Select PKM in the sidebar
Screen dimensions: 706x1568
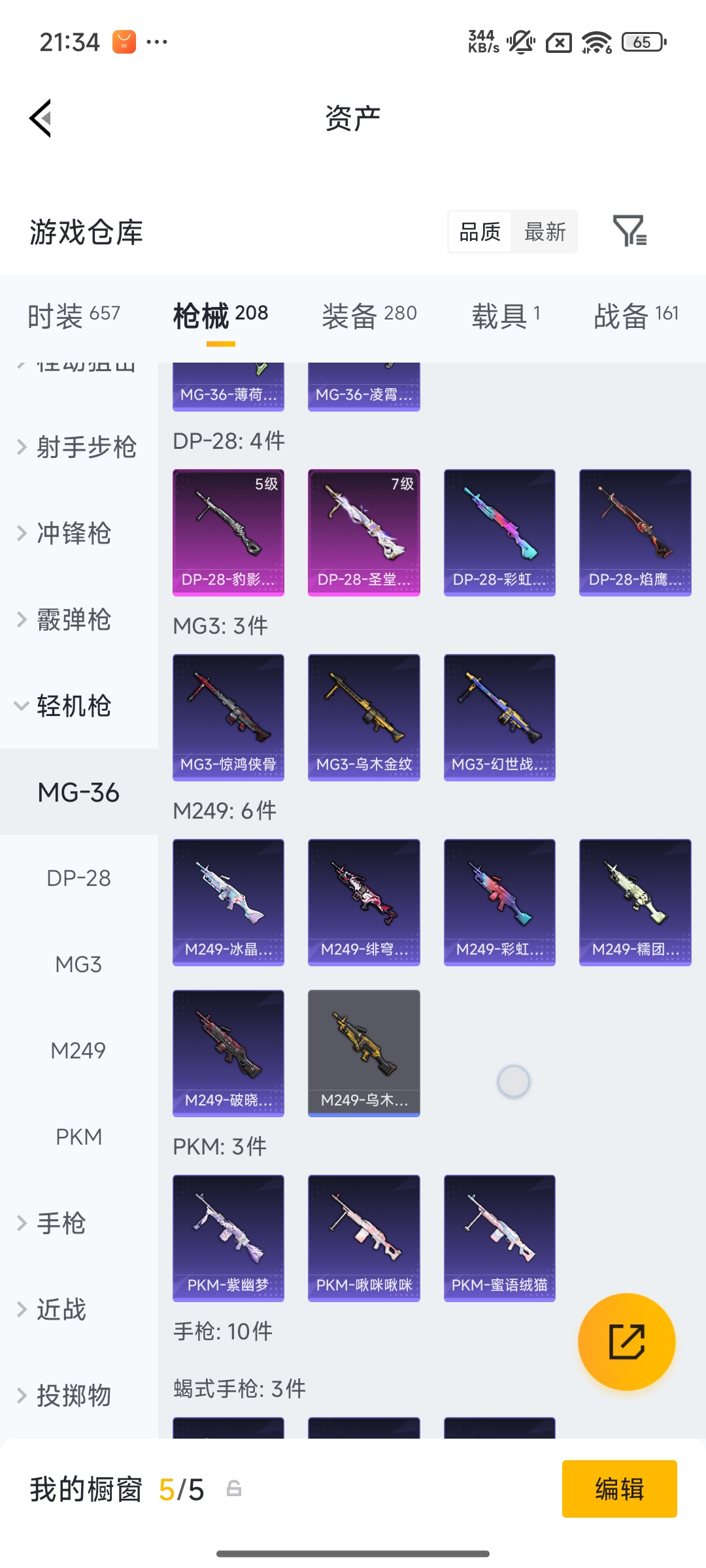[x=78, y=1137]
